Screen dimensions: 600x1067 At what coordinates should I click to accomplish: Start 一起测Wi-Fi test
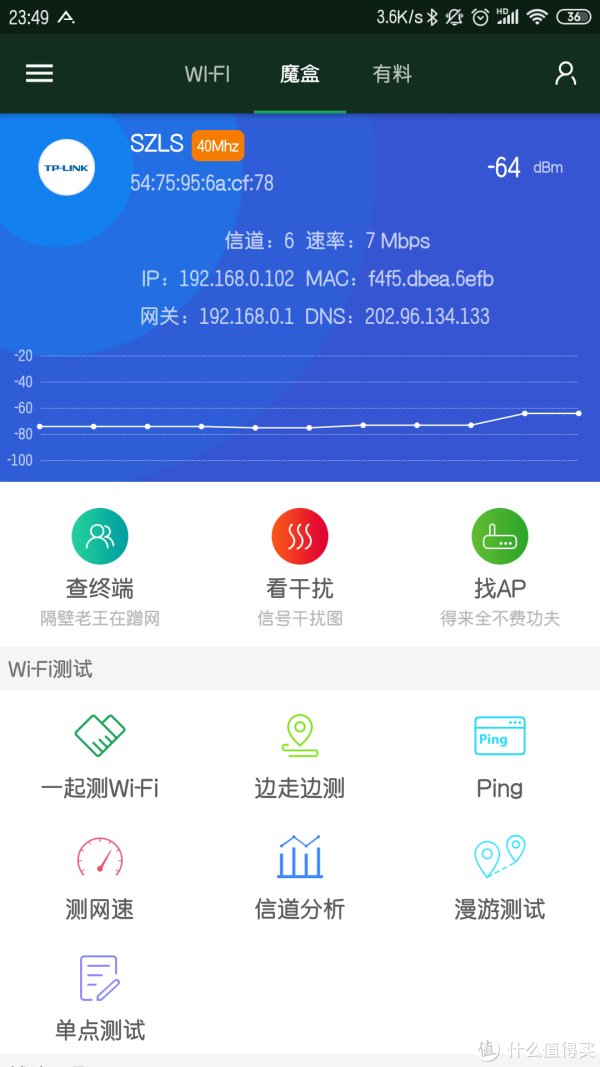(x=100, y=756)
